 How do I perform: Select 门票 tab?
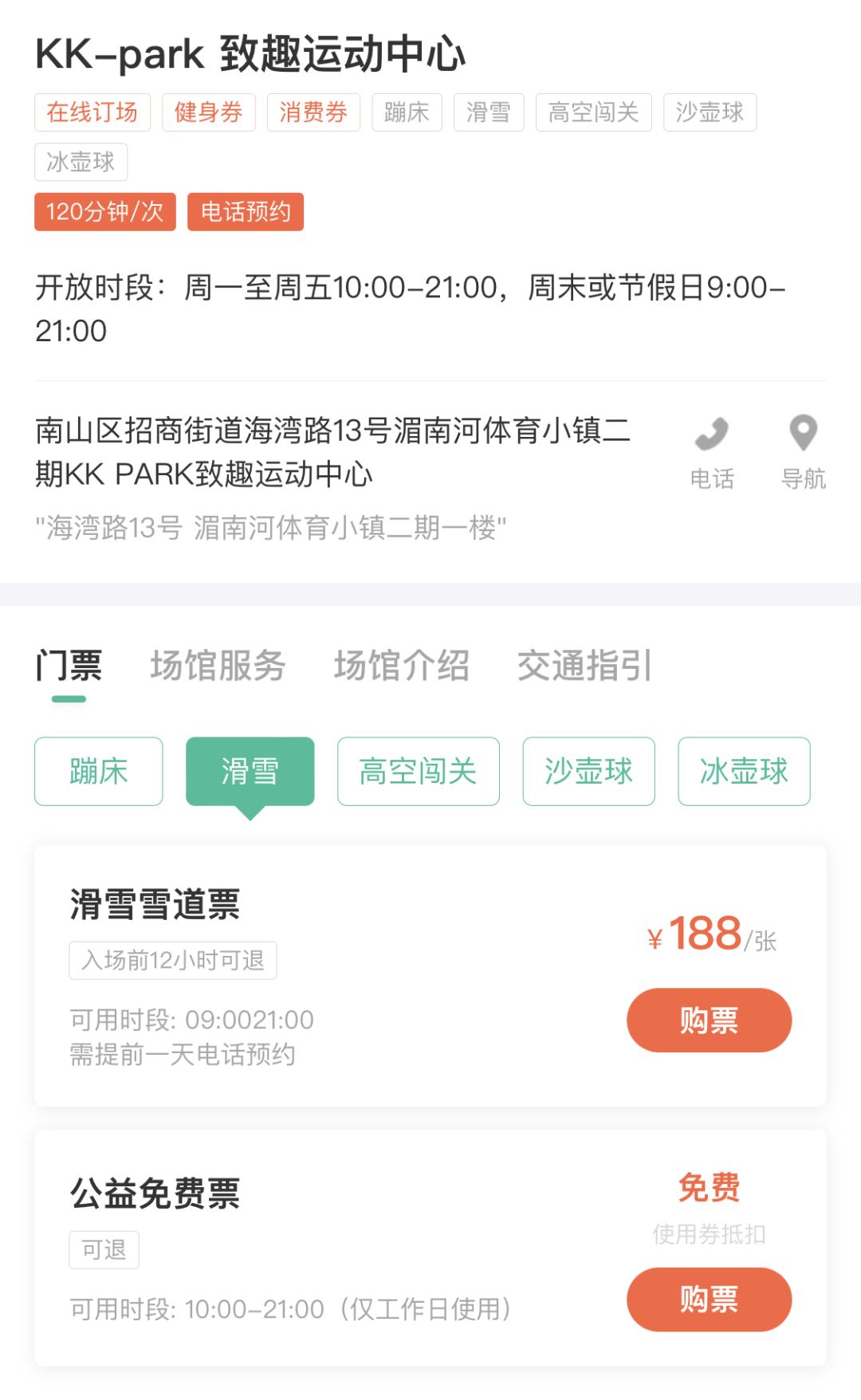click(x=69, y=666)
